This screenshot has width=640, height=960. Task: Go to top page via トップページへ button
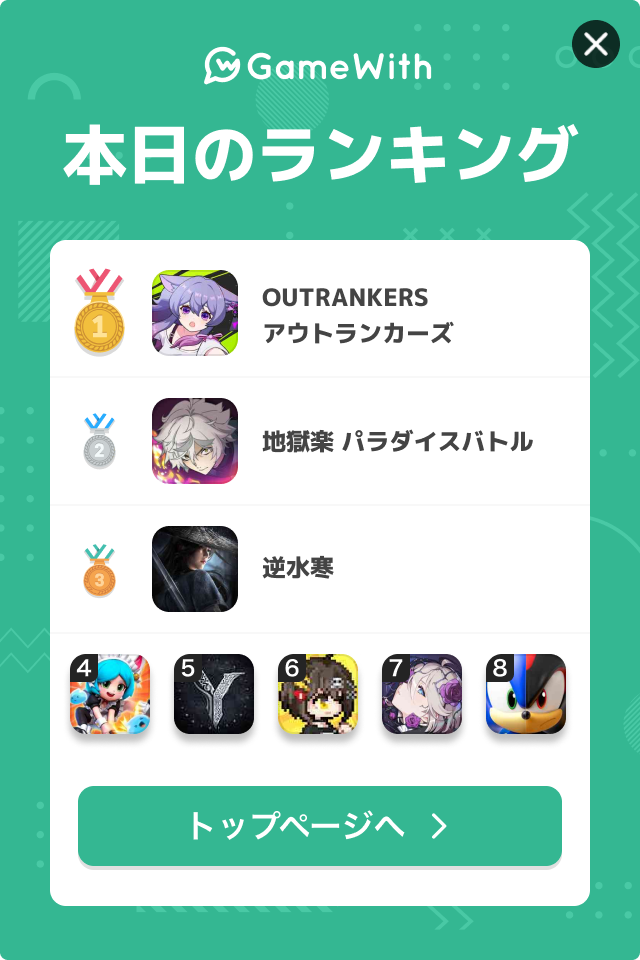click(x=320, y=826)
